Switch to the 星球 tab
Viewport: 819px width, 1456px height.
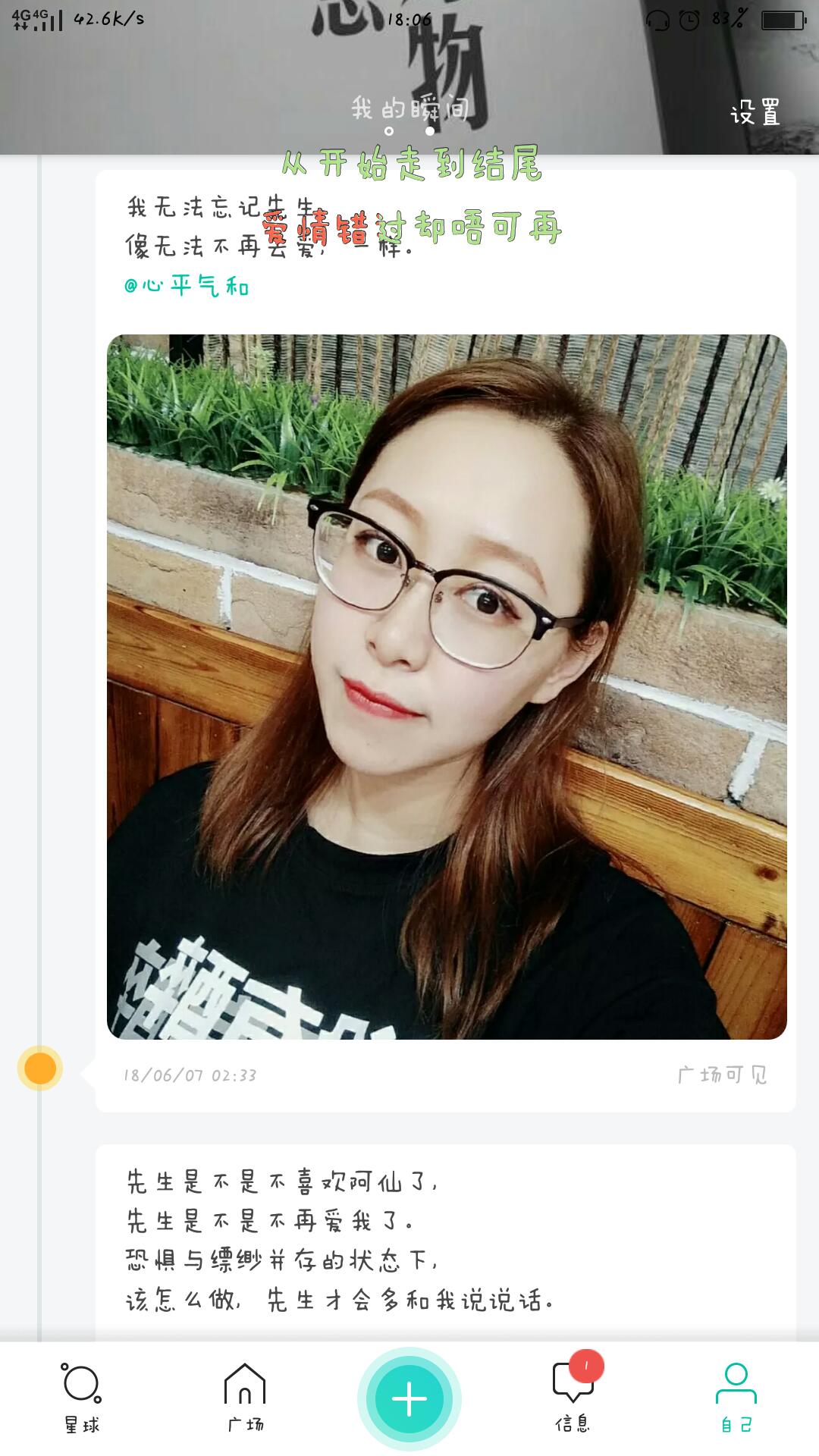[x=82, y=1398]
